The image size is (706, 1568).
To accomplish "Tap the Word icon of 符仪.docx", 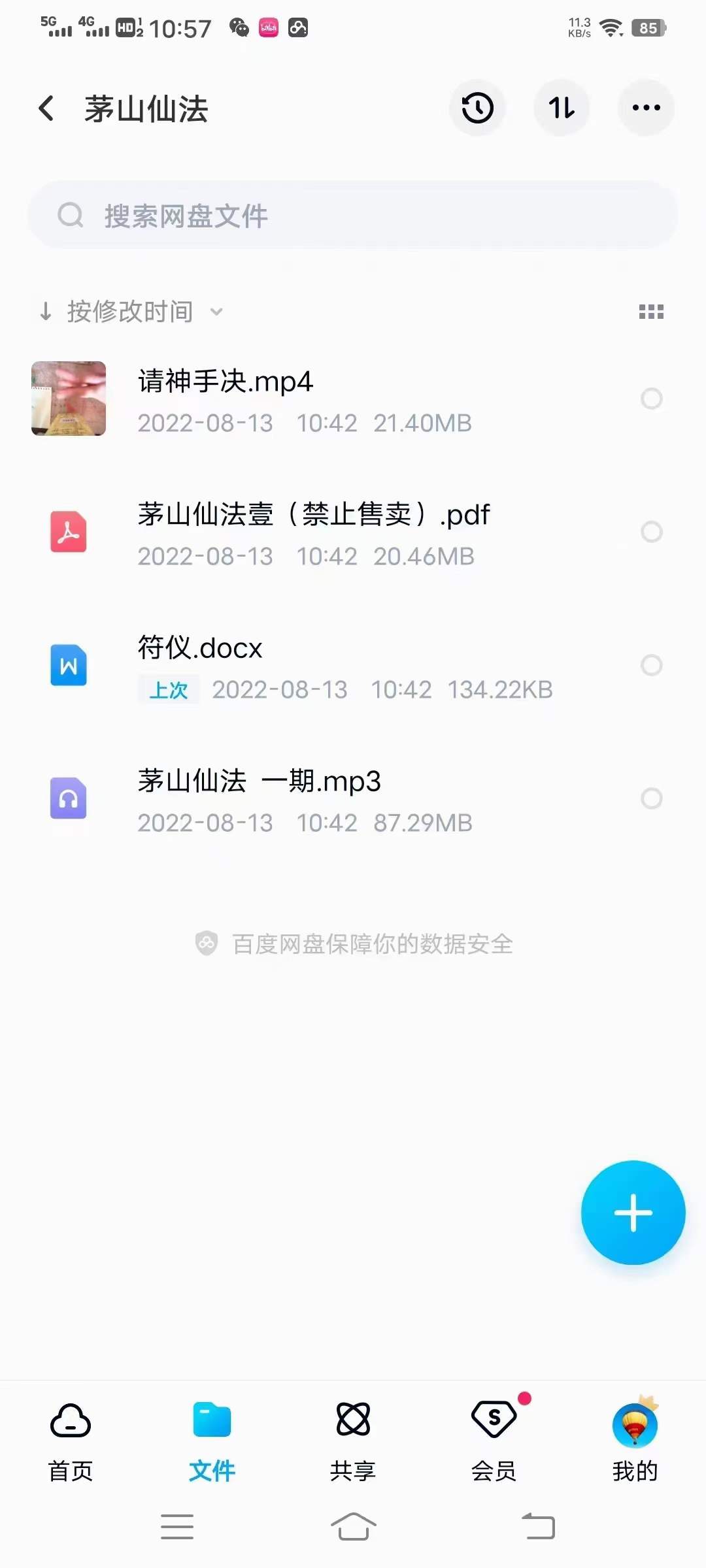I will 69,665.
